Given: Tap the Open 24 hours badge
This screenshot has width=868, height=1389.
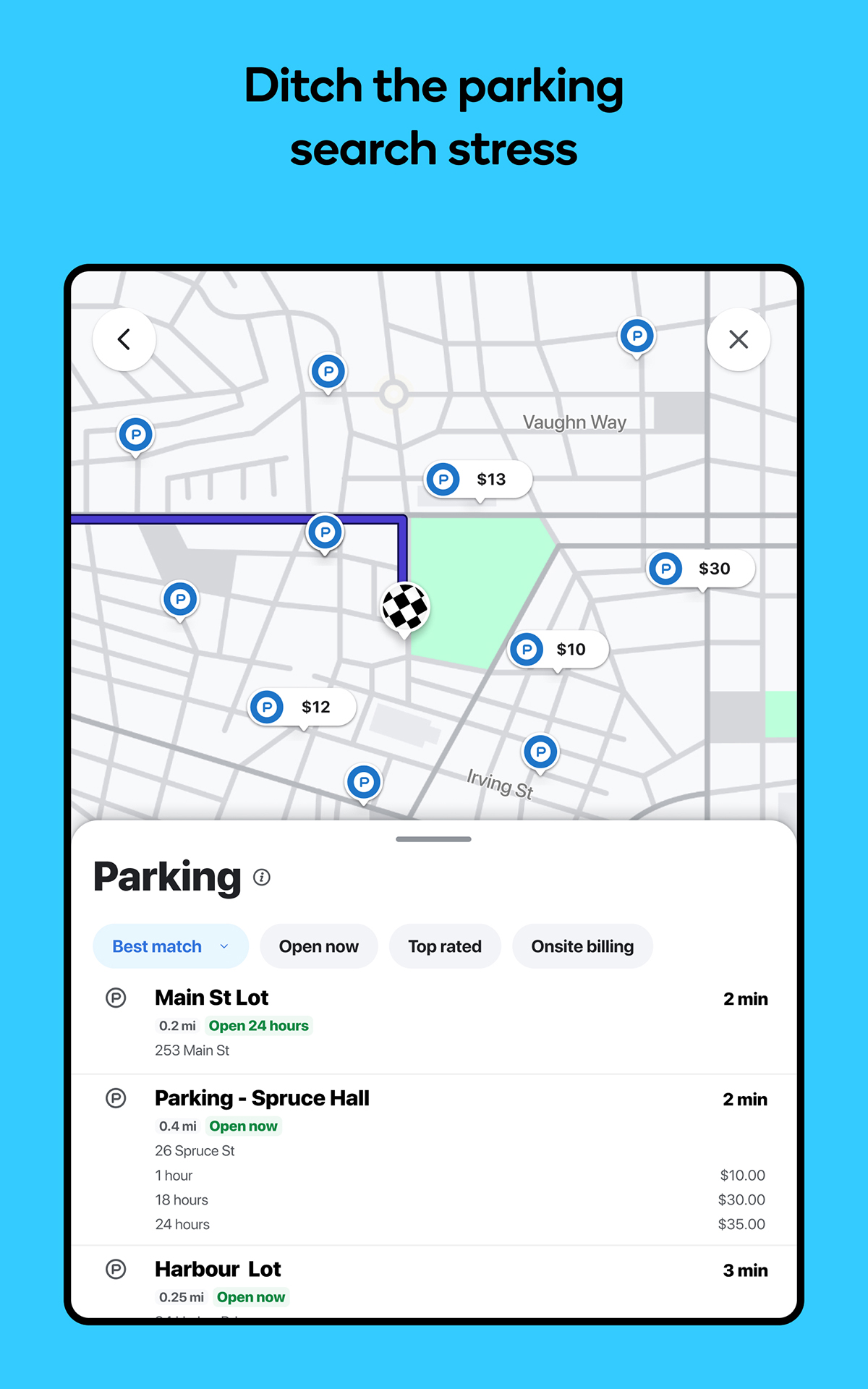Looking at the screenshot, I should [258, 1025].
